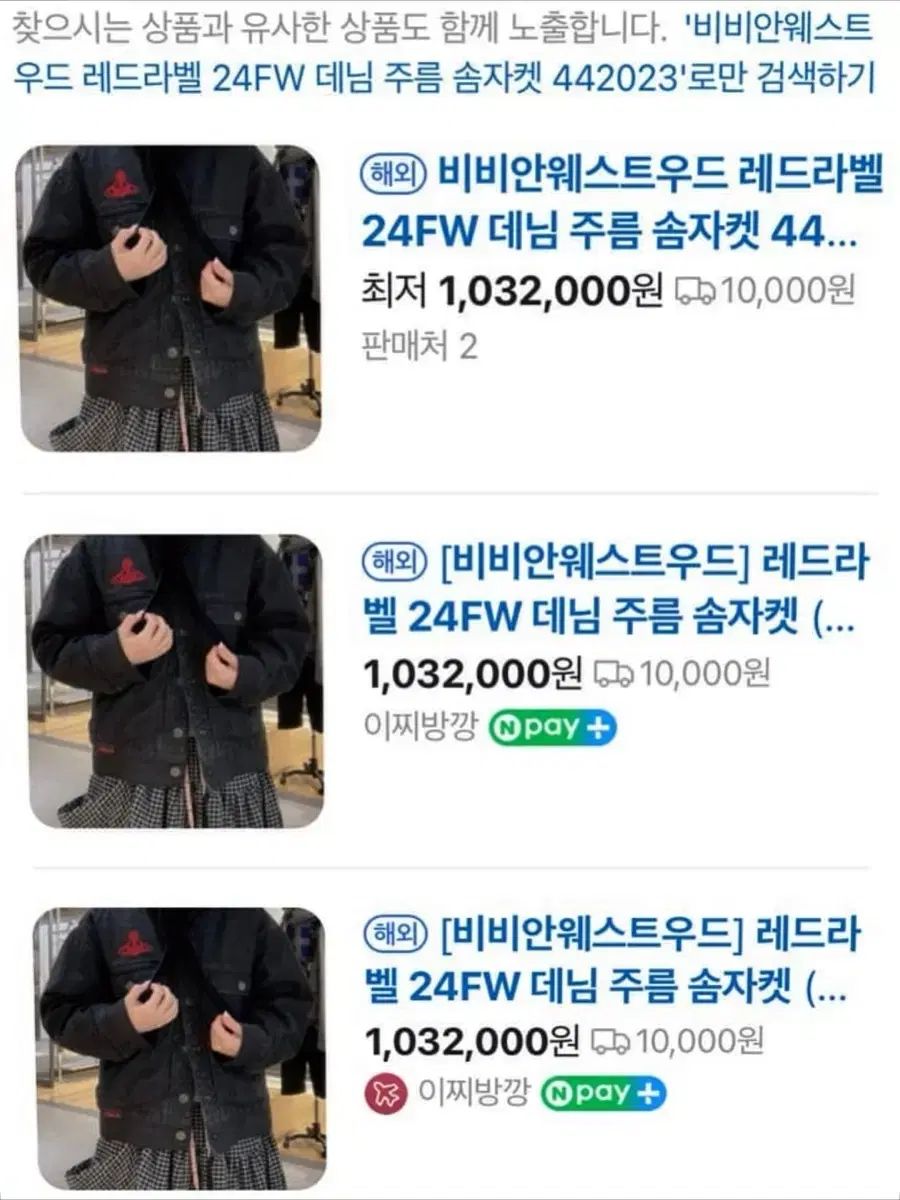Viewport: 900px width, 1200px height.
Task: Show the 판매처 2 seller comparison
Action: coord(419,347)
